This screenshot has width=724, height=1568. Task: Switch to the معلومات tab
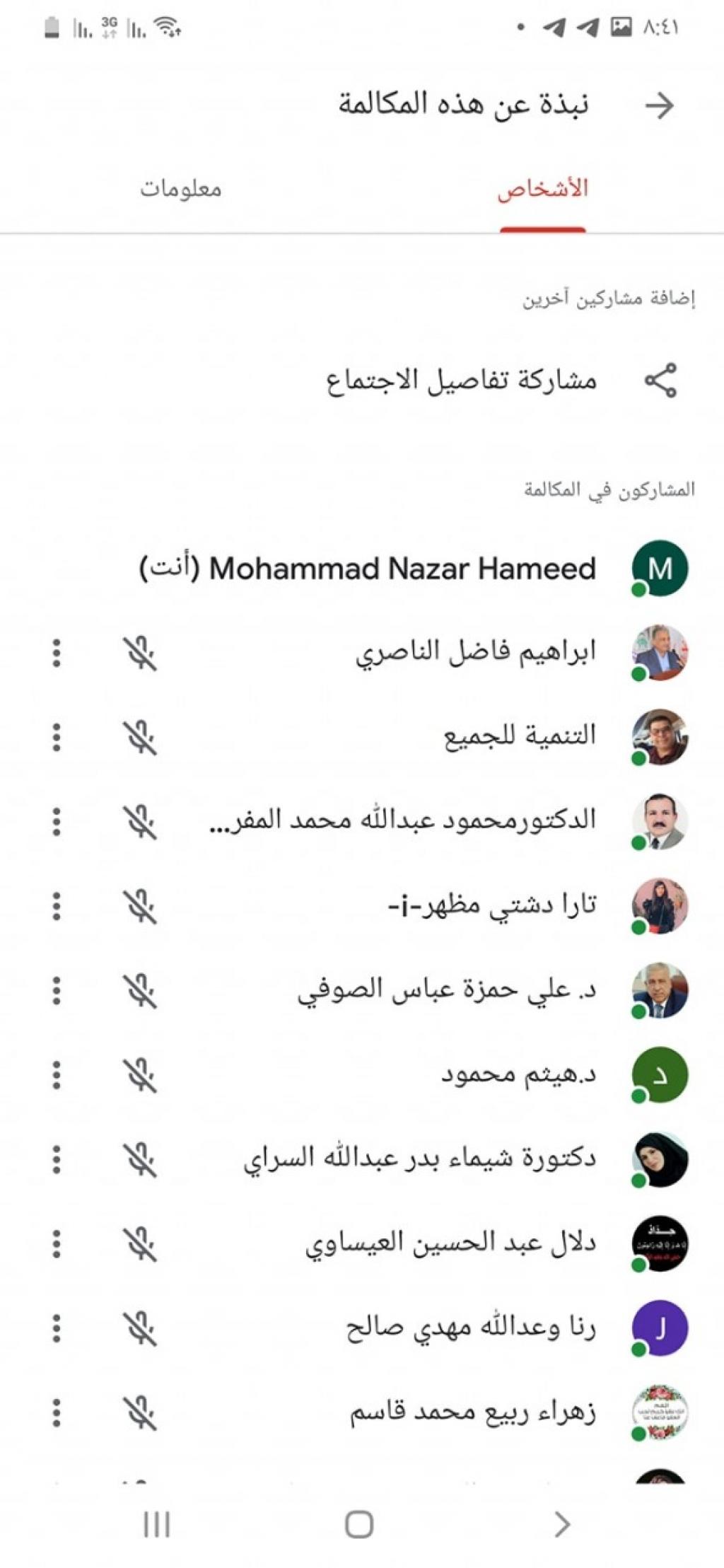[180, 189]
